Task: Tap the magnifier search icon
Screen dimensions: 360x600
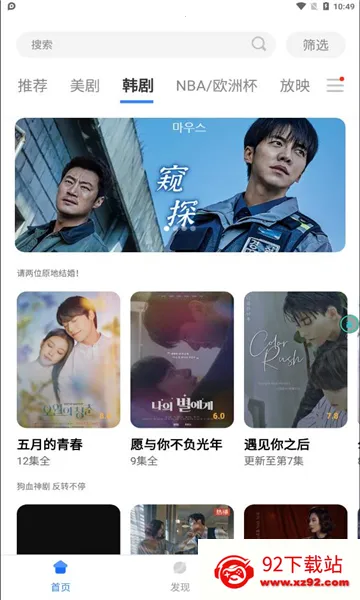Action: pyautogui.click(x=259, y=44)
